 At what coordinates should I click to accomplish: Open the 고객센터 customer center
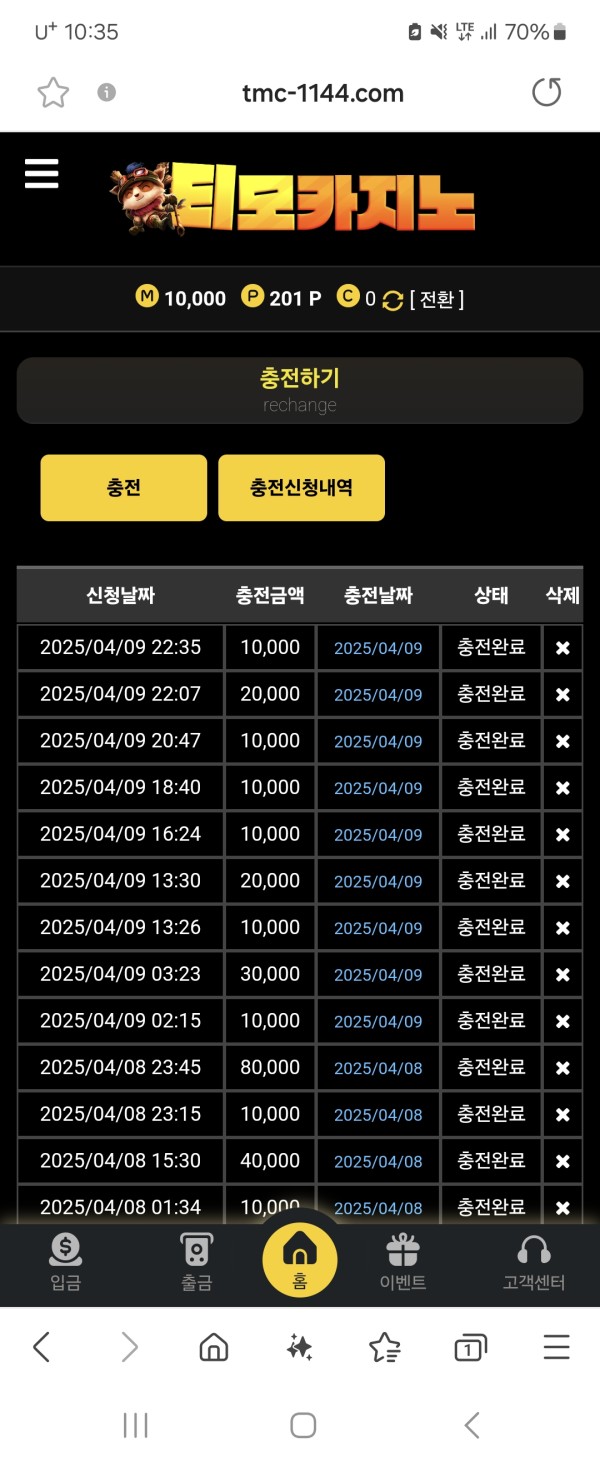coord(534,1262)
